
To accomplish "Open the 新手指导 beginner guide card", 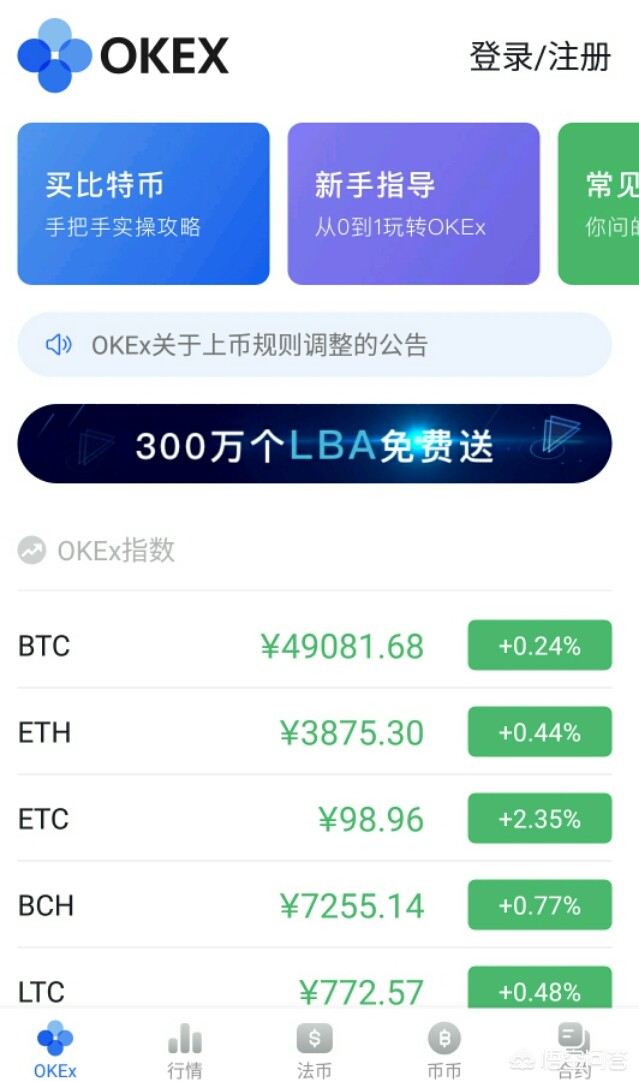I will pos(413,204).
